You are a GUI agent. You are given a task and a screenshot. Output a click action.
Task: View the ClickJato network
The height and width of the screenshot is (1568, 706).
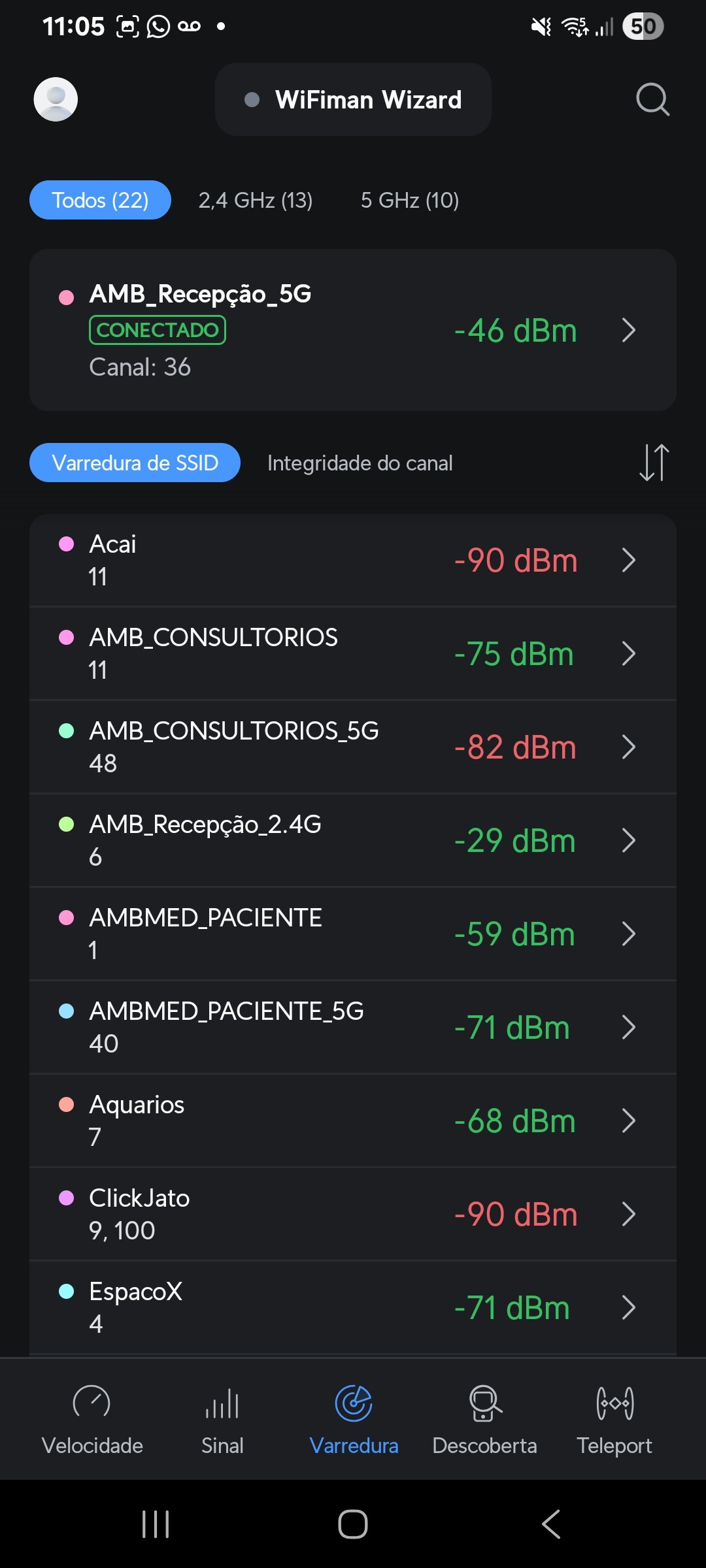[x=353, y=1214]
